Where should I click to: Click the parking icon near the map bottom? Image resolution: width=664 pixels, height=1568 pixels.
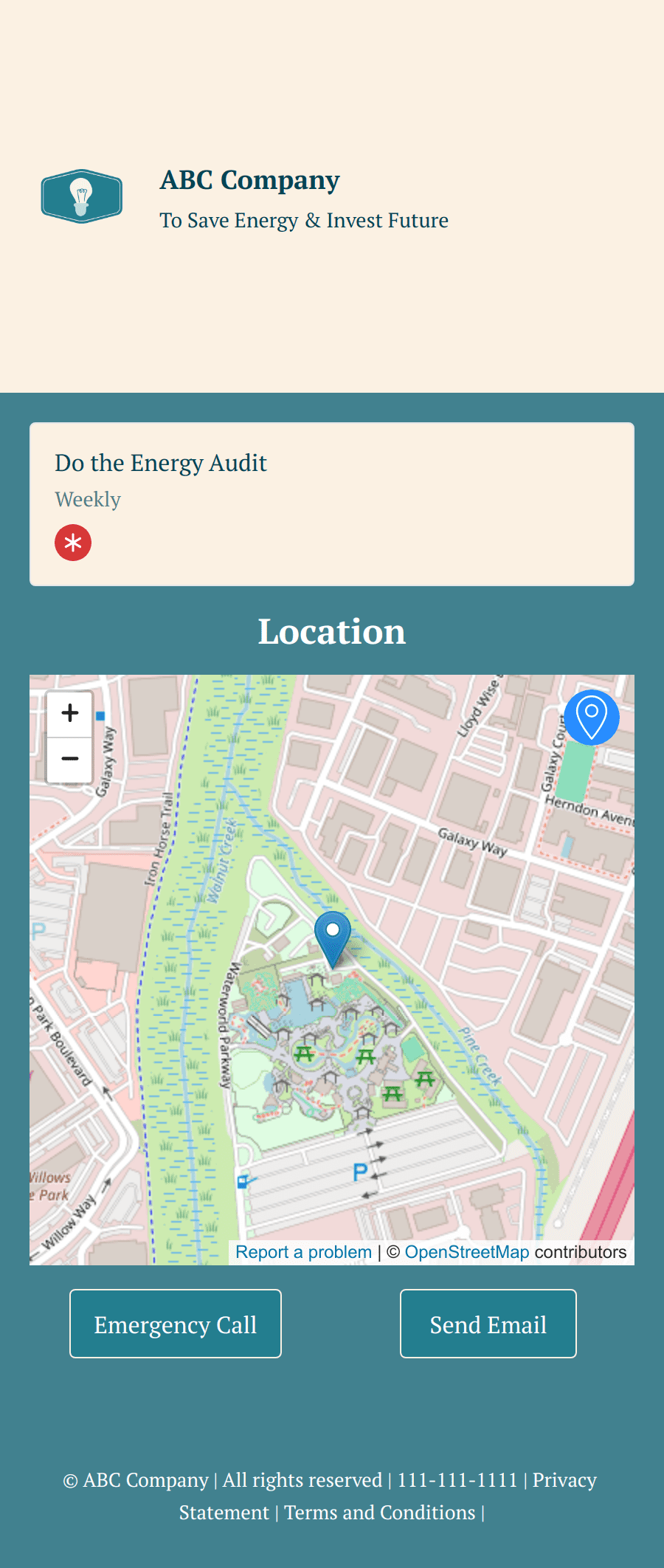click(361, 1172)
